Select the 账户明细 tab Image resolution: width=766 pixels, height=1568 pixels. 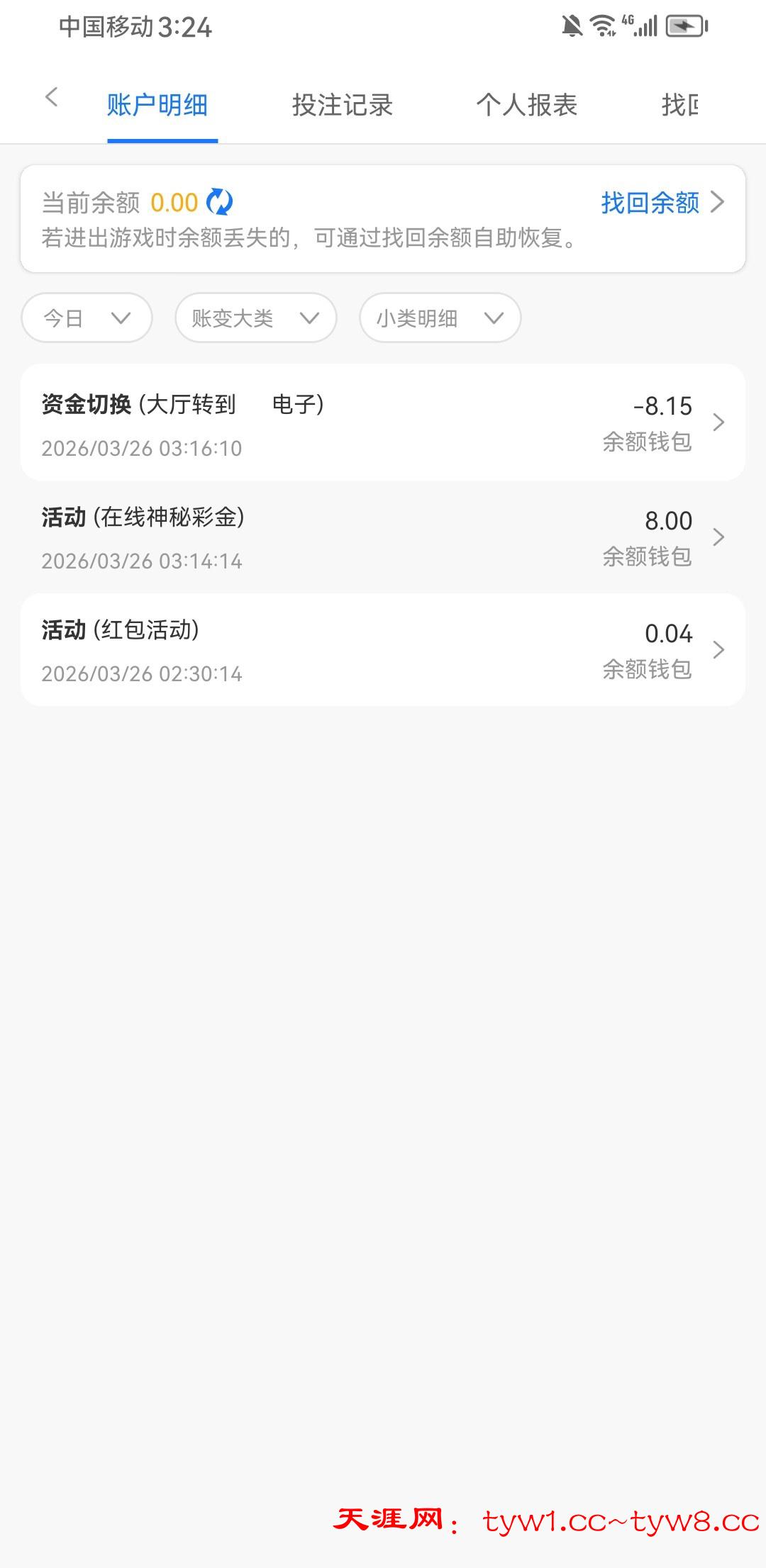(157, 105)
